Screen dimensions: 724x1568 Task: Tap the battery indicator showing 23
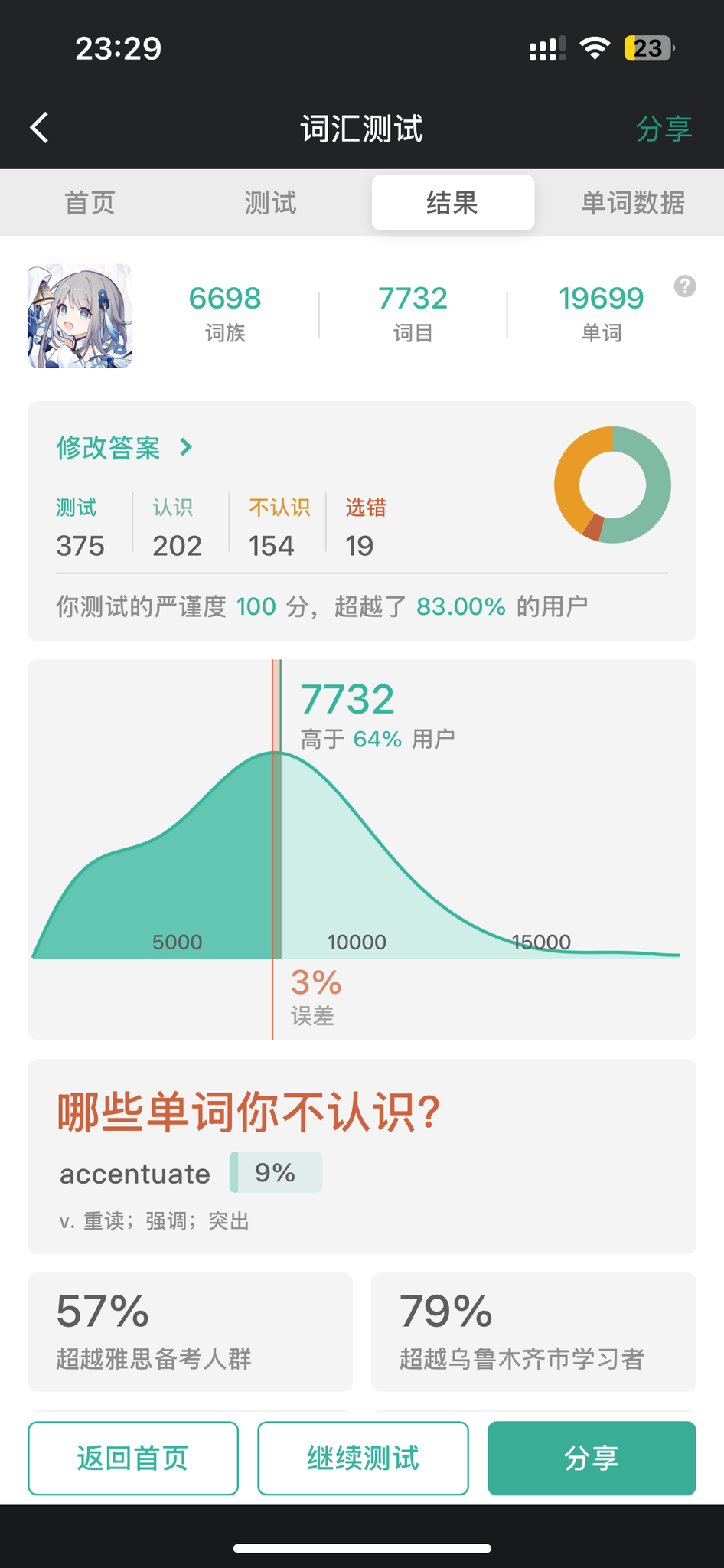tap(650, 48)
